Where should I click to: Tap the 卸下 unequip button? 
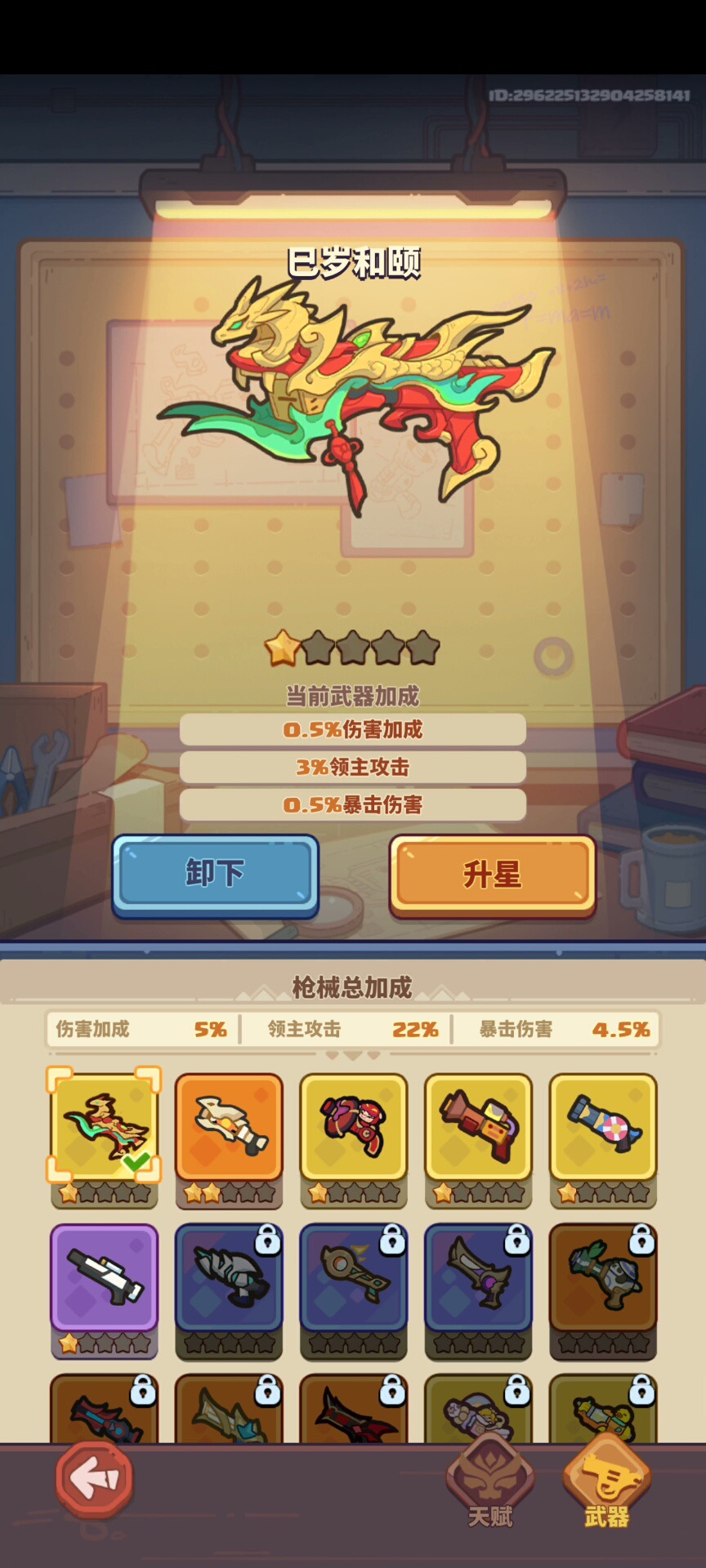coord(215,873)
